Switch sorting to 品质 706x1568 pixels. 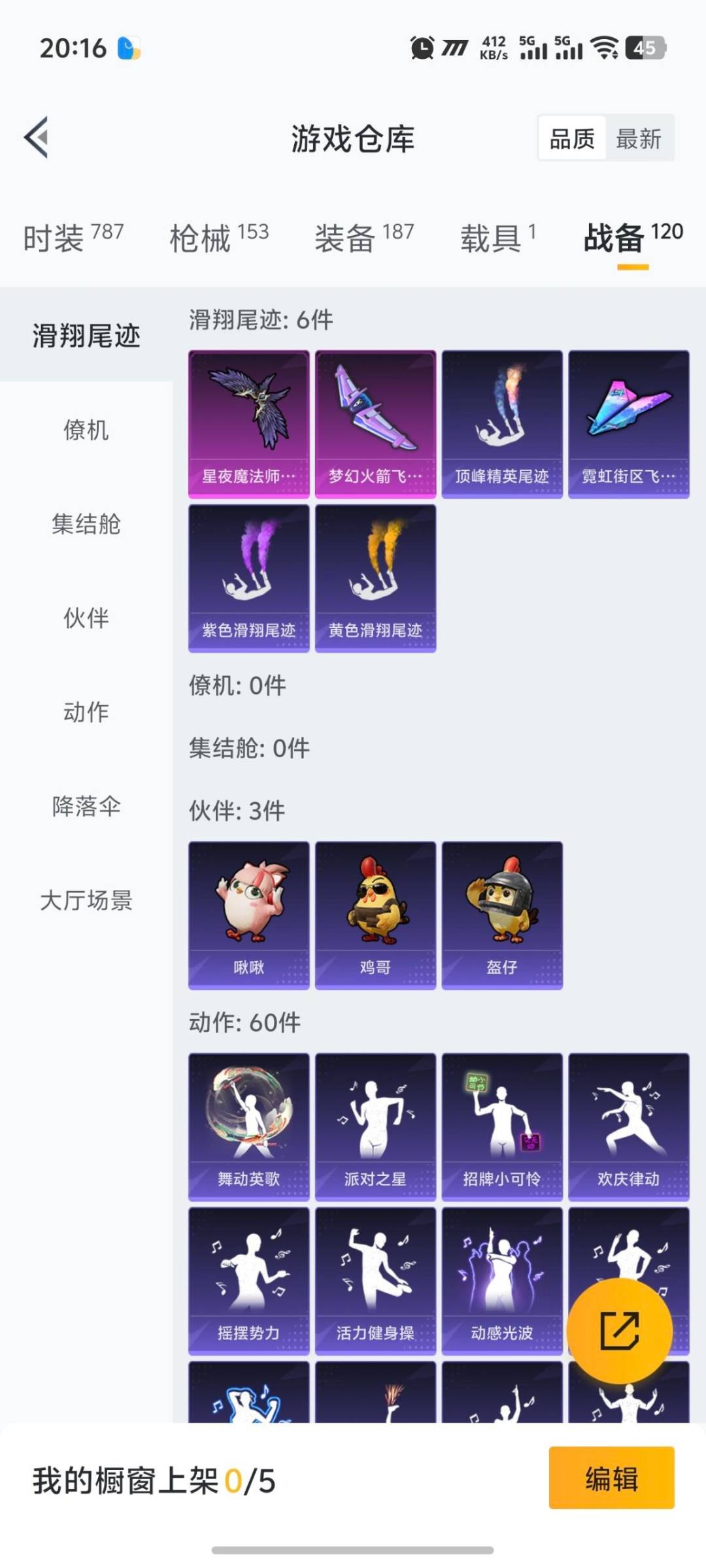pyautogui.click(x=572, y=139)
